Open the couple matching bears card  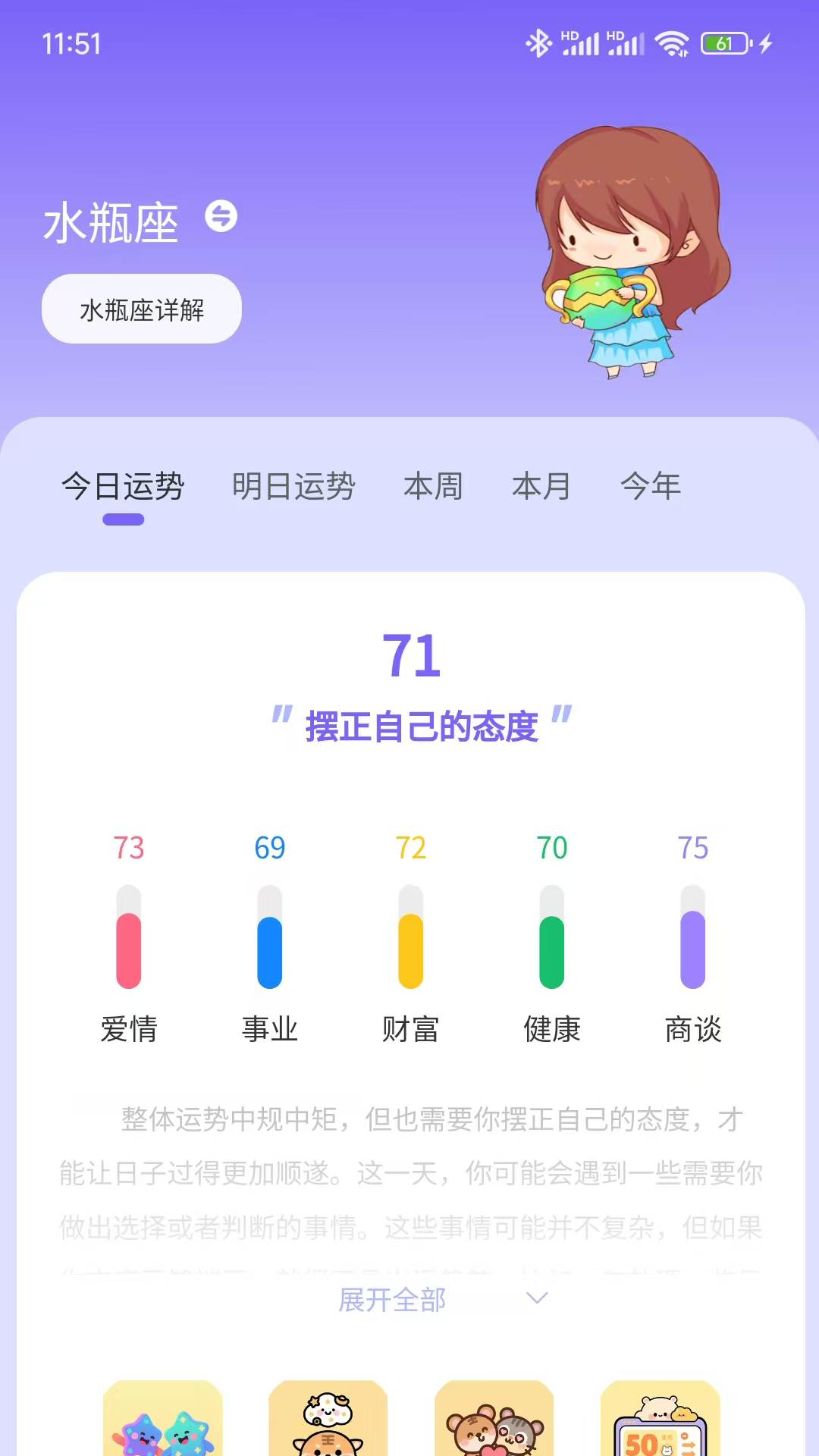pos(491,1426)
